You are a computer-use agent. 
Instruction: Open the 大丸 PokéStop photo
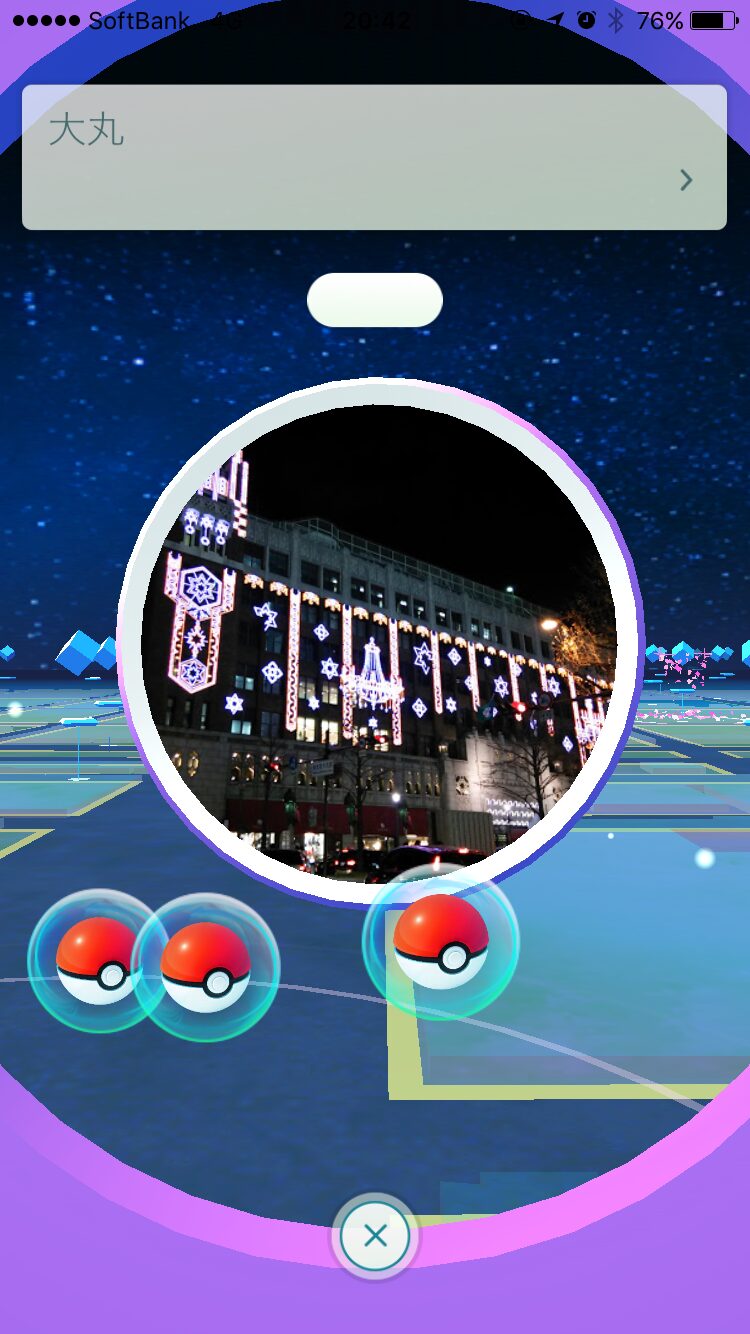[378, 640]
